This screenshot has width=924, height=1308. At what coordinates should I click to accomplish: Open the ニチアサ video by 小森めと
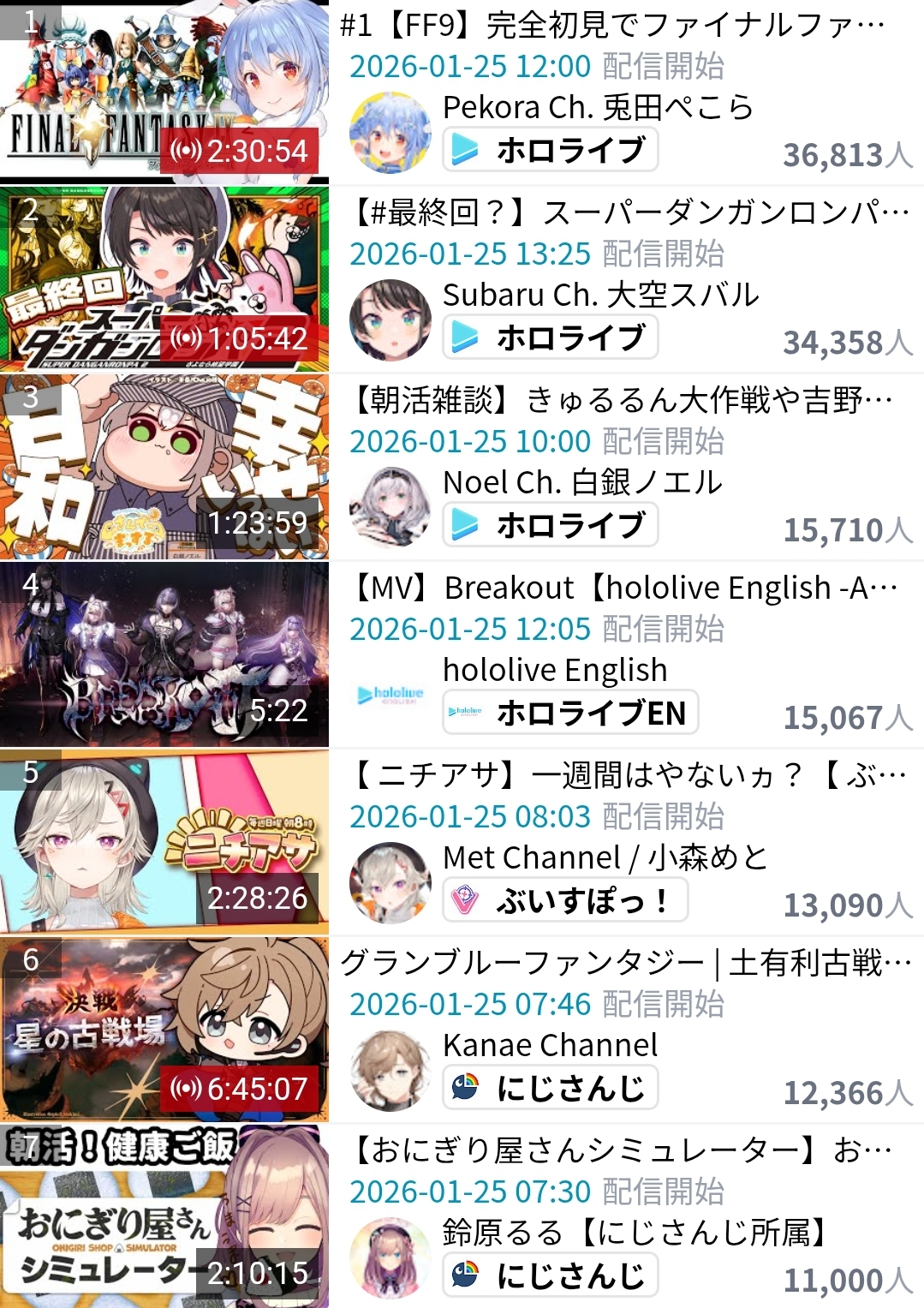point(164,842)
